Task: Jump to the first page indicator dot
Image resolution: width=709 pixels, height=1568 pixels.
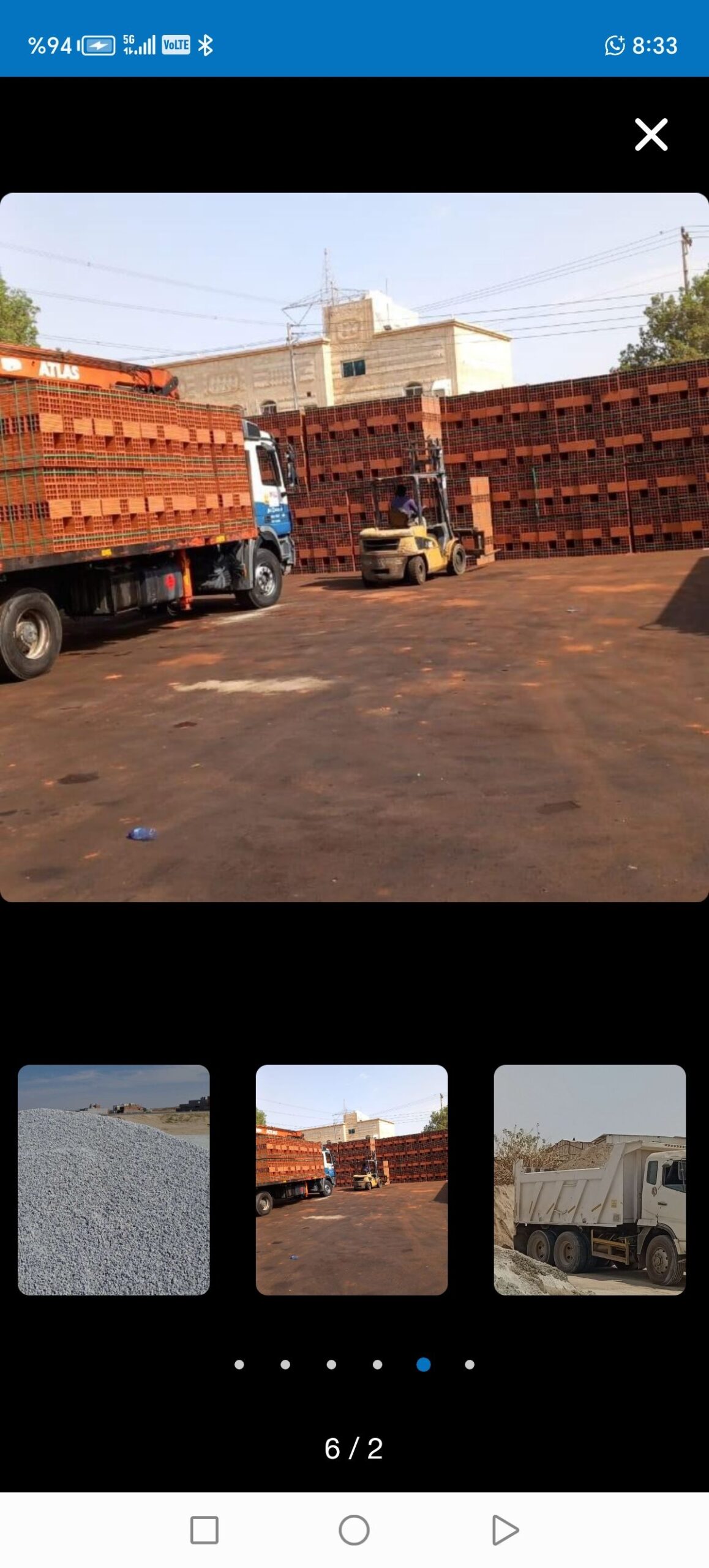Action: point(239,1364)
